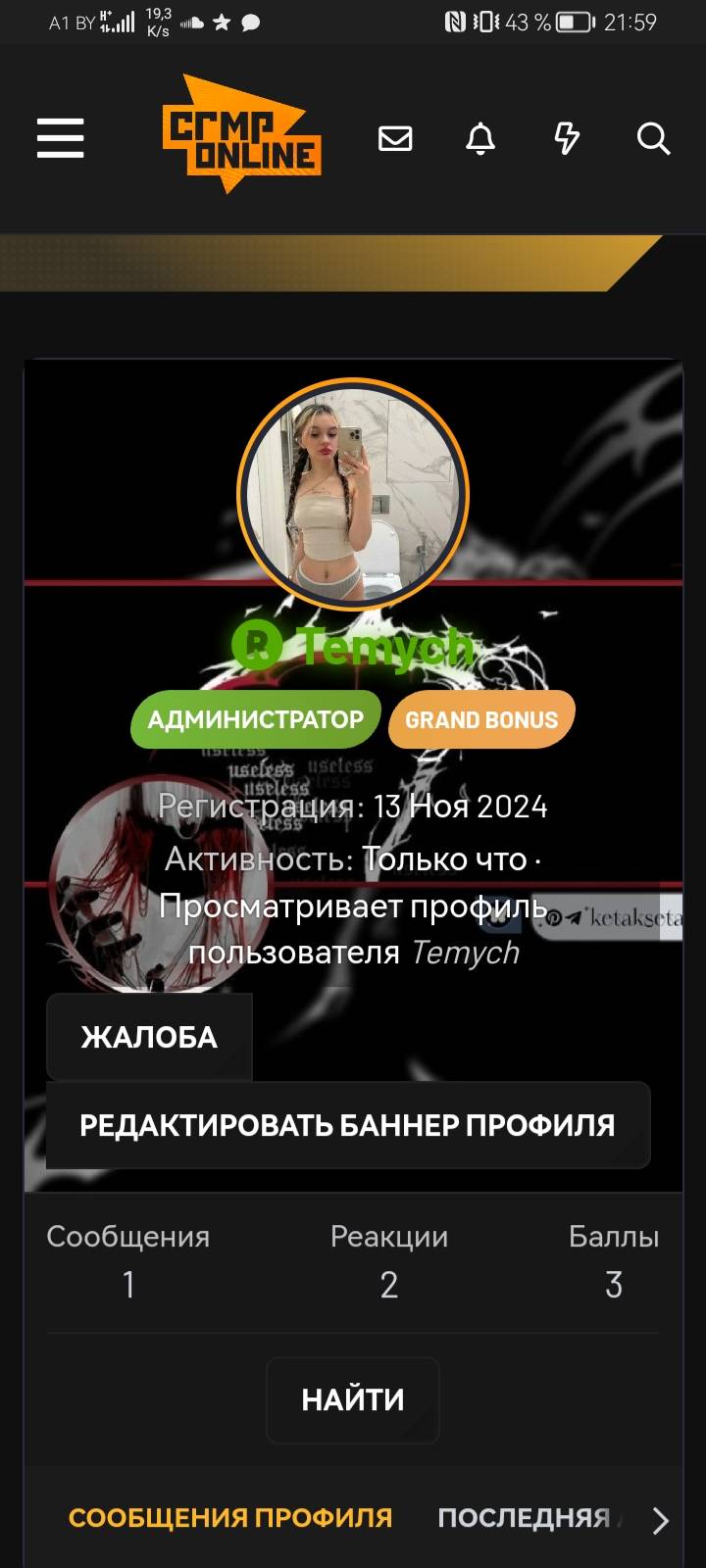Viewport: 706px width, 1568px height.
Task: Open the lightning bolt what's new feed
Action: coord(567,138)
